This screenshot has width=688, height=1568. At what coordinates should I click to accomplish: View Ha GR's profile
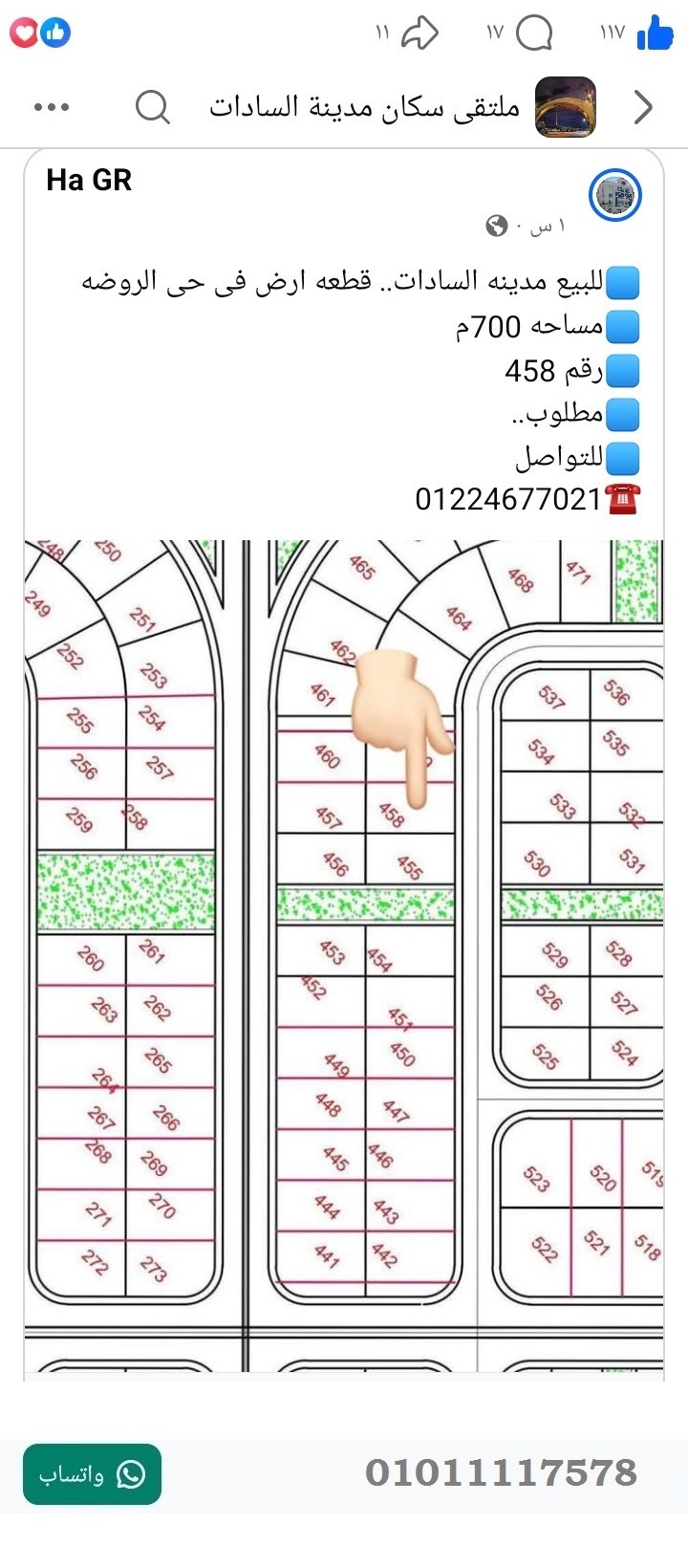89,180
